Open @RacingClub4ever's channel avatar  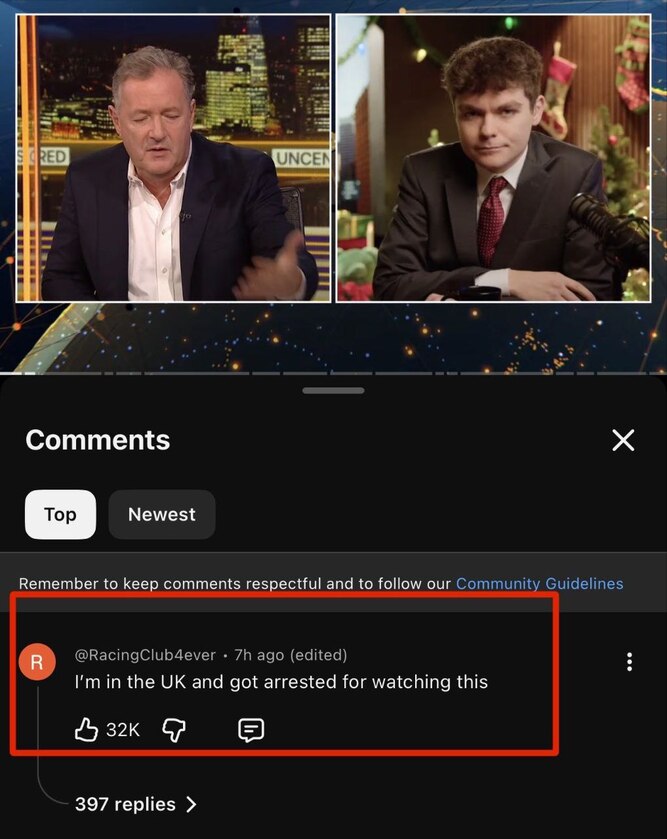coord(37,662)
